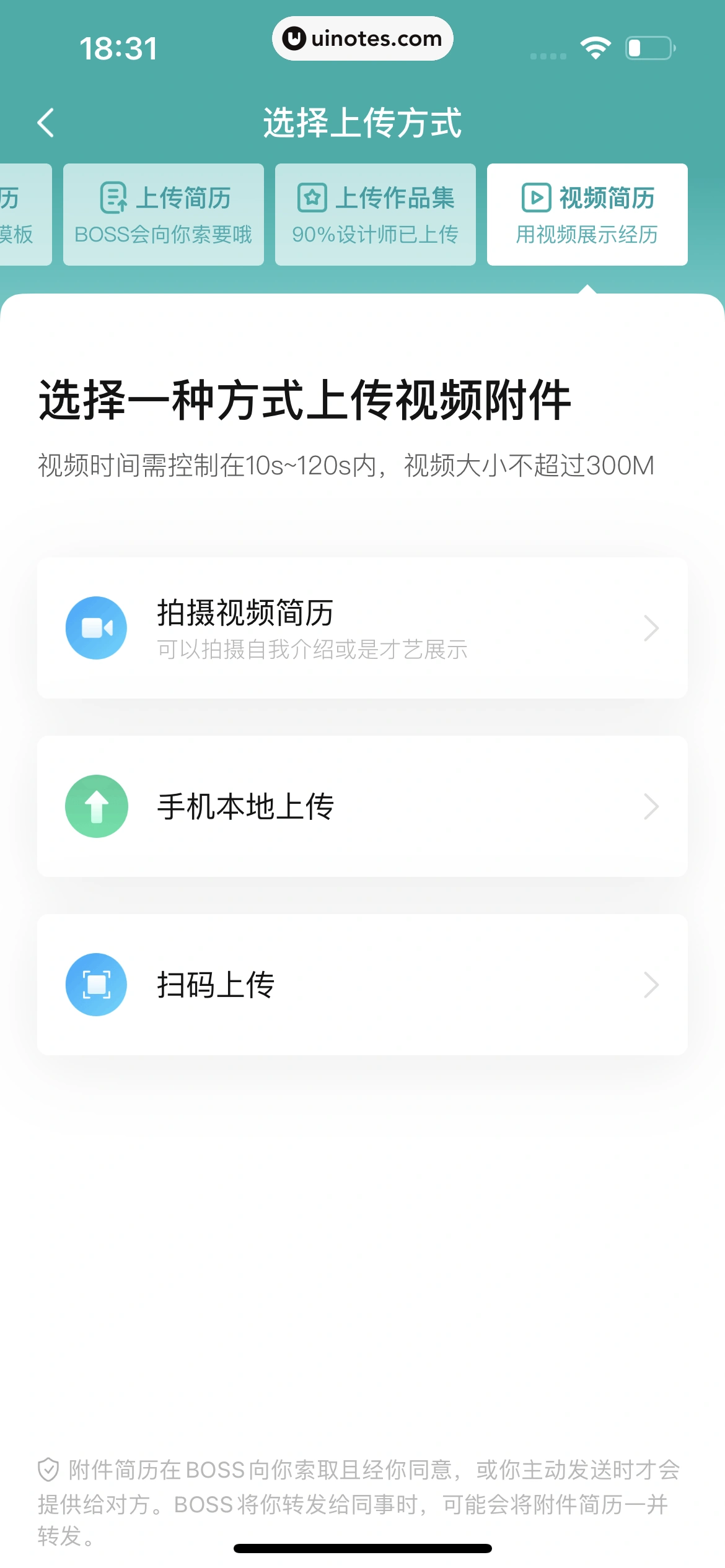Switch to the 上传简历 tab
The width and height of the screenshot is (725, 1568).
pos(163,214)
